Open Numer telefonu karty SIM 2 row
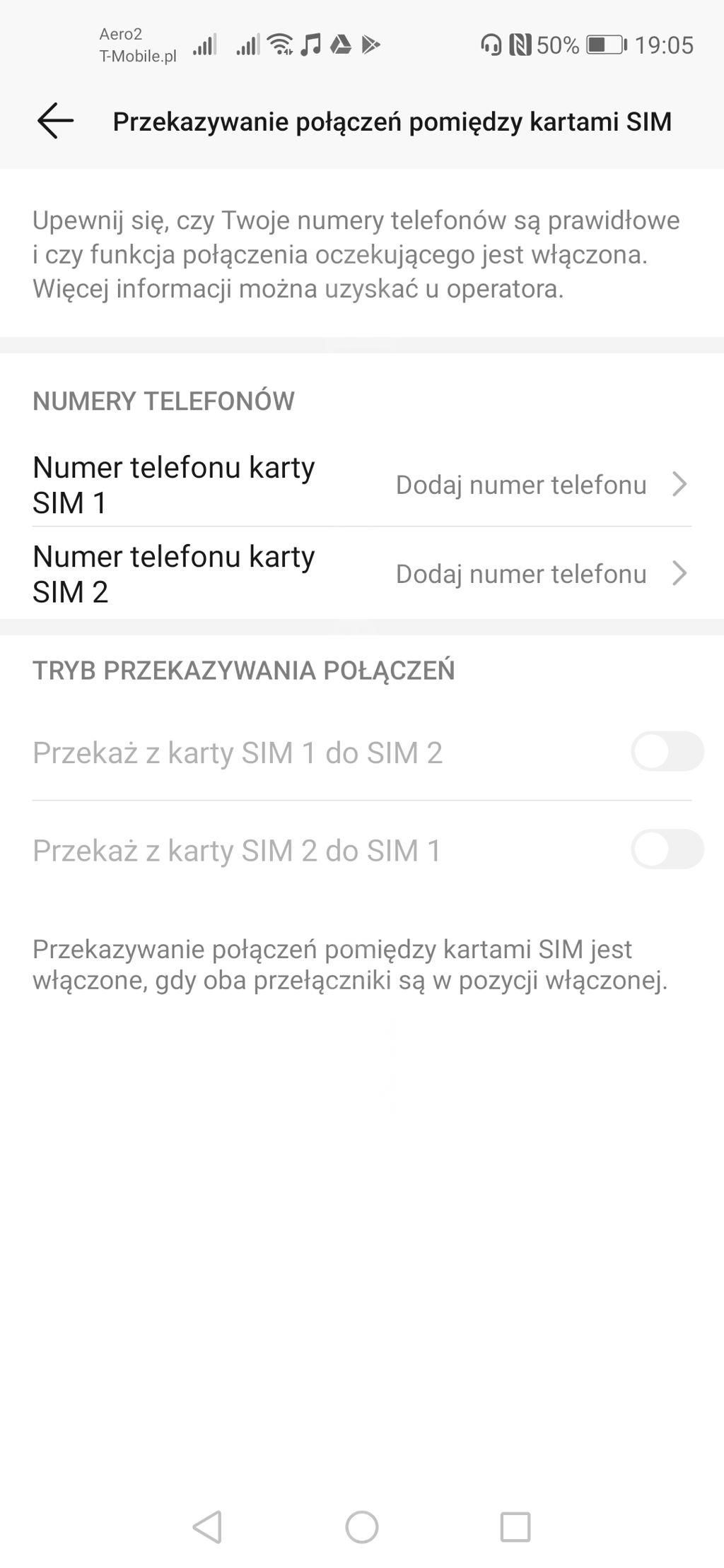This screenshot has width=724, height=1568. coord(362,574)
